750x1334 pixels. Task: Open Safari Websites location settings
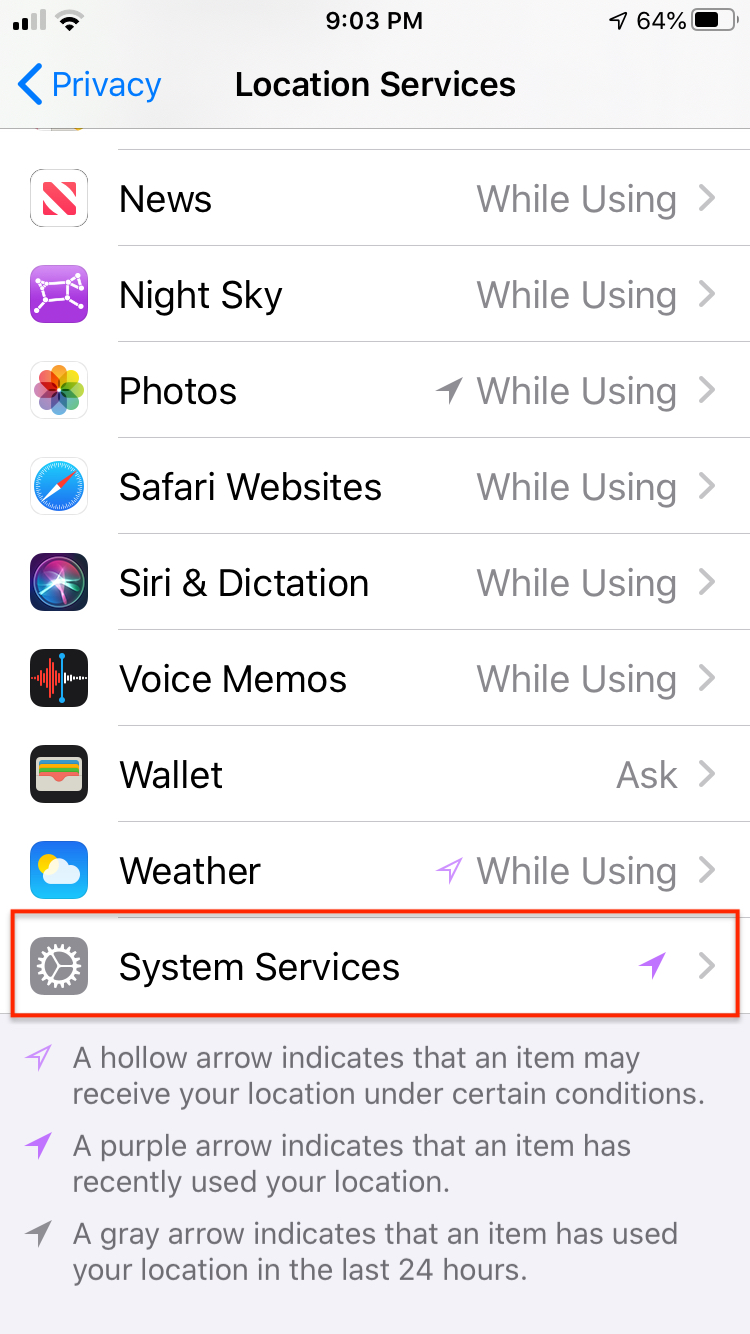point(375,486)
